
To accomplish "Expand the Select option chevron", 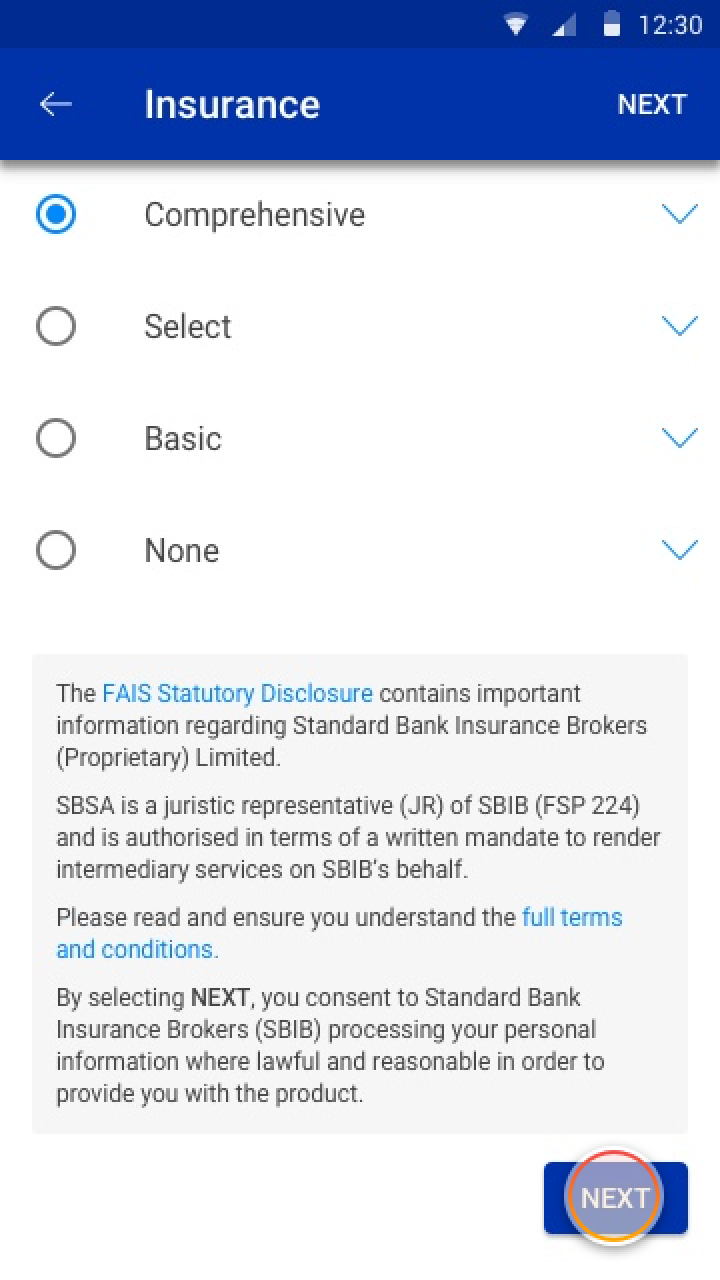I will click(x=679, y=325).
